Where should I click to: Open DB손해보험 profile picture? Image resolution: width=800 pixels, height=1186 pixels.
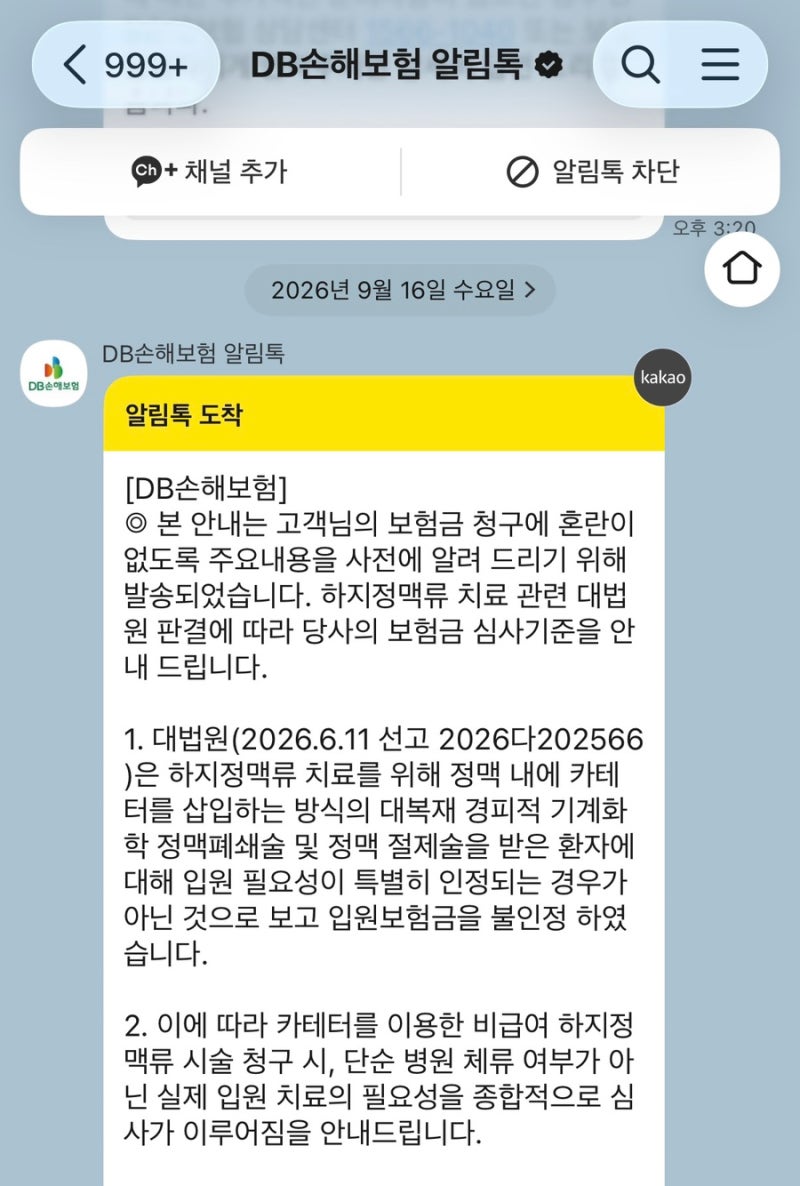pyautogui.click(x=54, y=374)
